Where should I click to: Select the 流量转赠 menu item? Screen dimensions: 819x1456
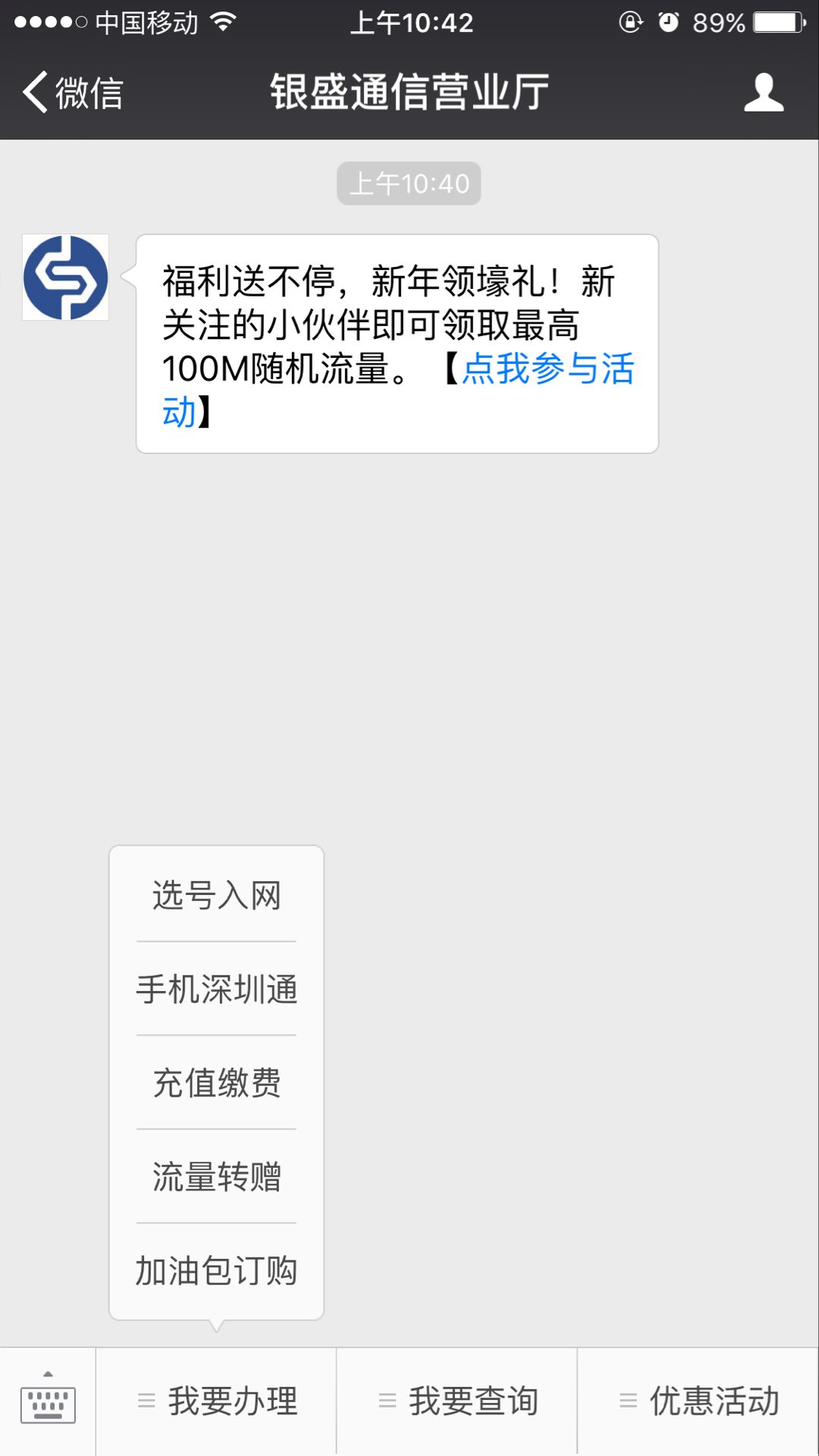click(217, 1177)
